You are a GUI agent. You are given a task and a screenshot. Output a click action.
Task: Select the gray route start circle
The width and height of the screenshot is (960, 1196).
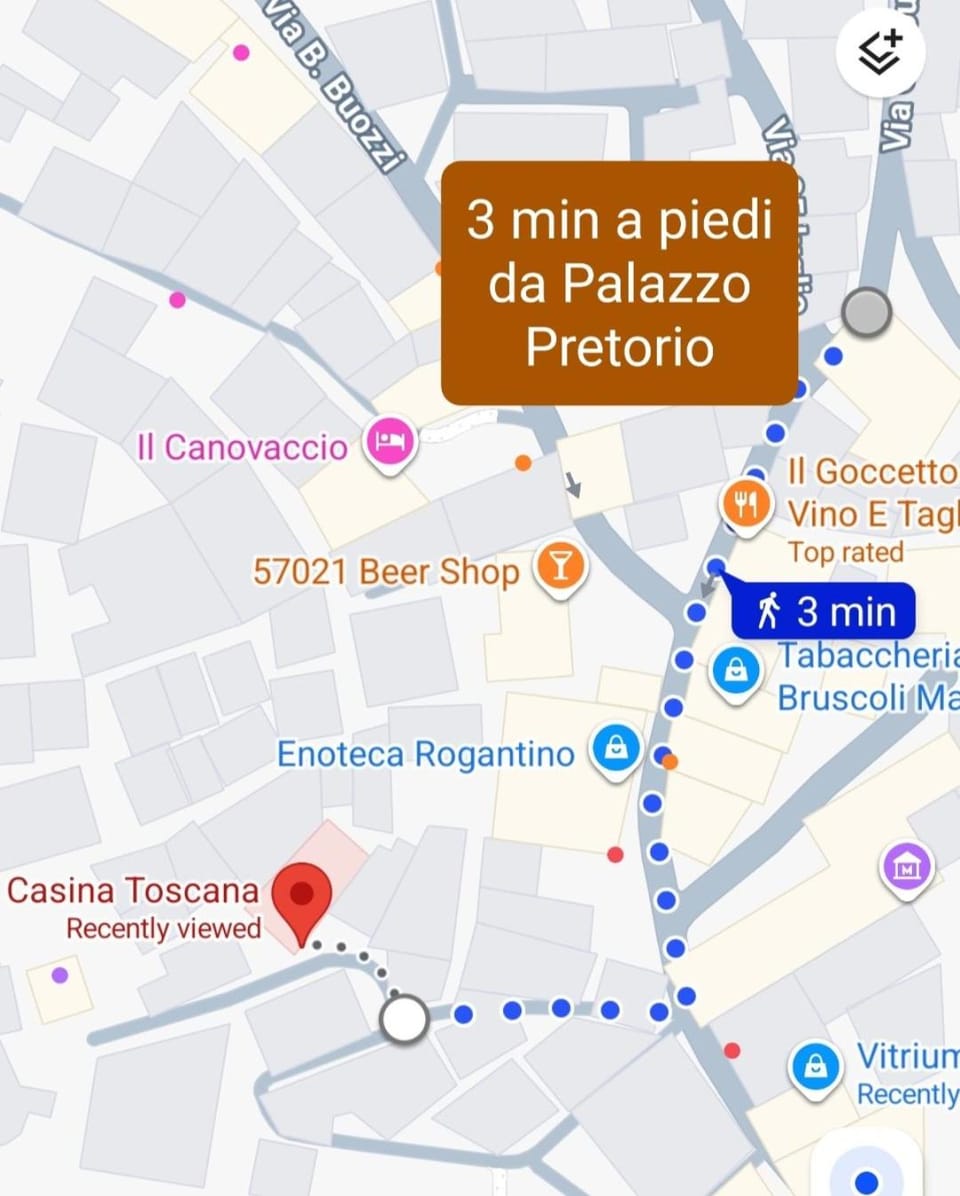click(864, 311)
